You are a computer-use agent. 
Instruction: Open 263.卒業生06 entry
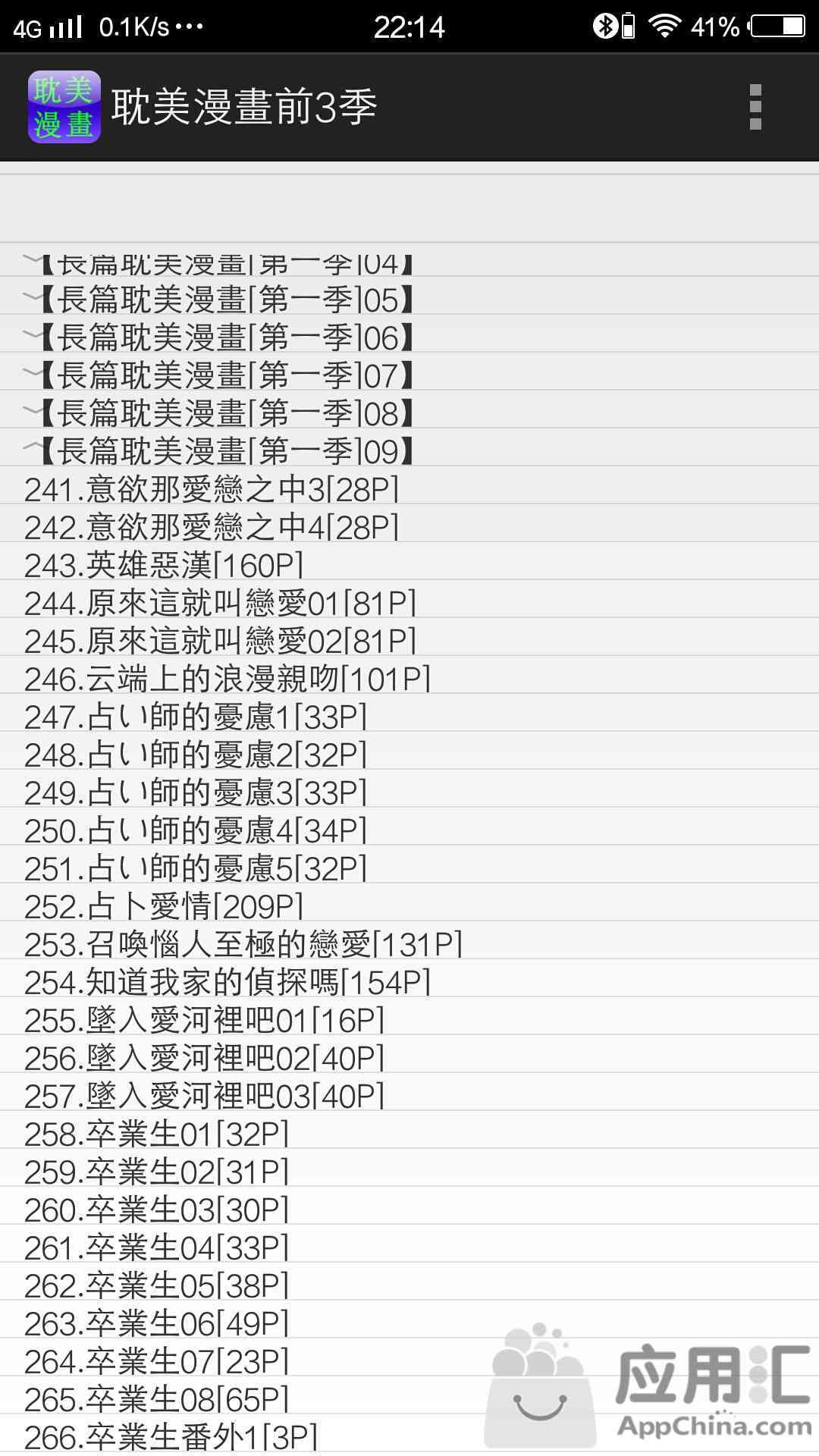[x=409, y=1323]
